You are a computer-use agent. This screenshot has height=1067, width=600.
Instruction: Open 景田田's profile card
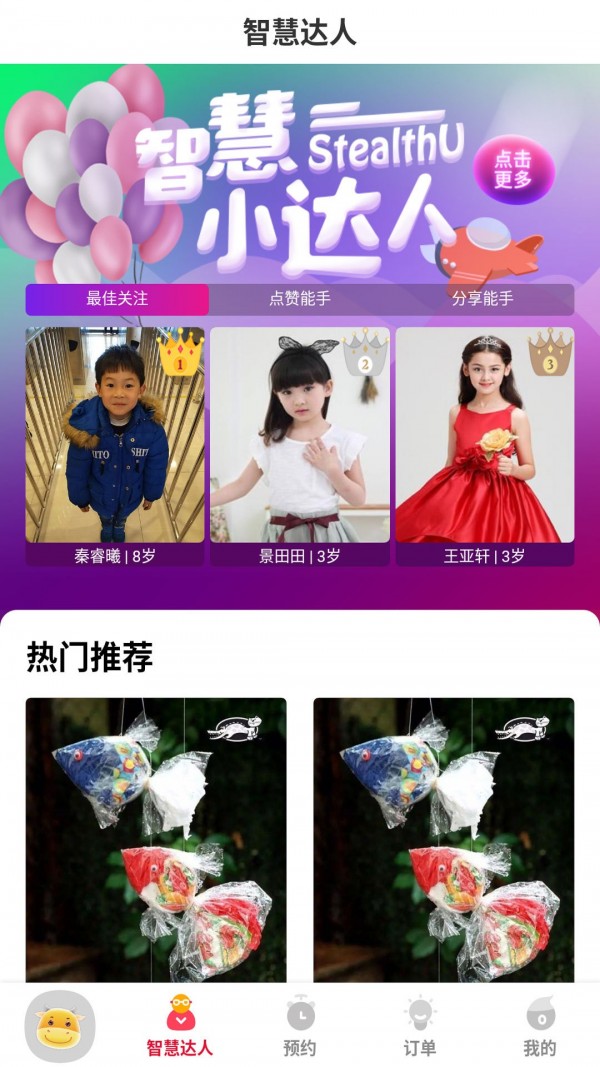pyautogui.click(x=300, y=445)
